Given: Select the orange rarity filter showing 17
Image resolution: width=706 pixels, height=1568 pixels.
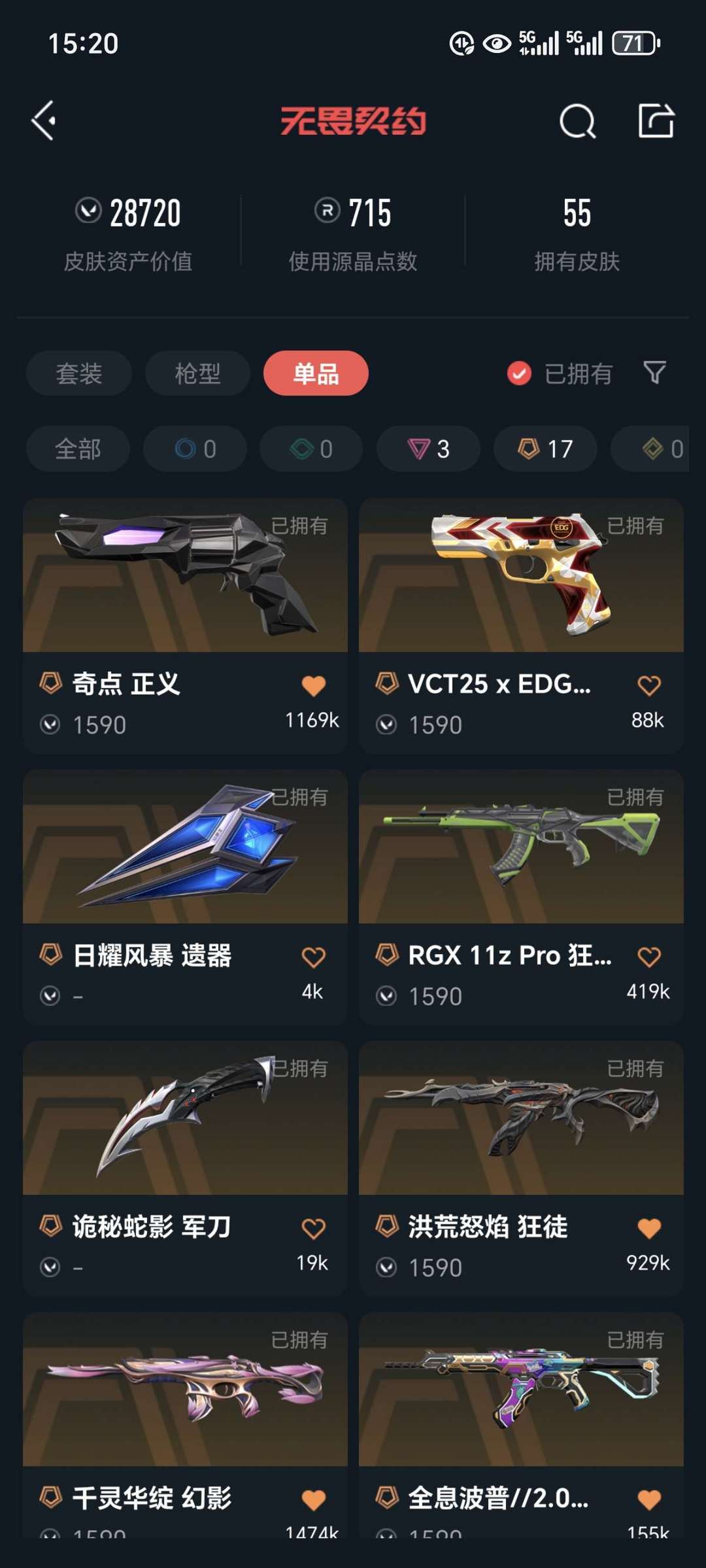Looking at the screenshot, I should click(x=543, y=449).
